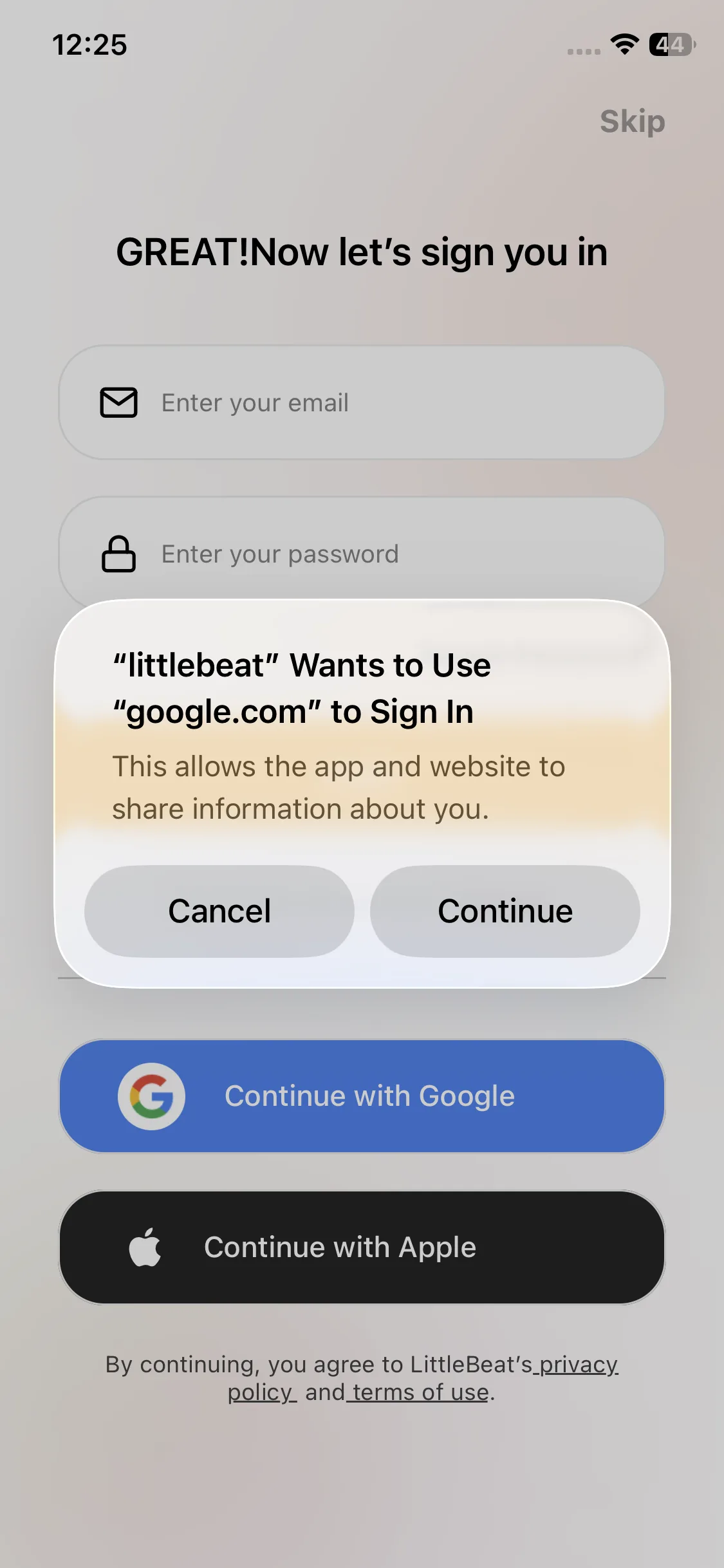Viewport: 724px width, 1568px height.
Task: Tap Continue in the sign-in dialog
Action: click(505, 911)
